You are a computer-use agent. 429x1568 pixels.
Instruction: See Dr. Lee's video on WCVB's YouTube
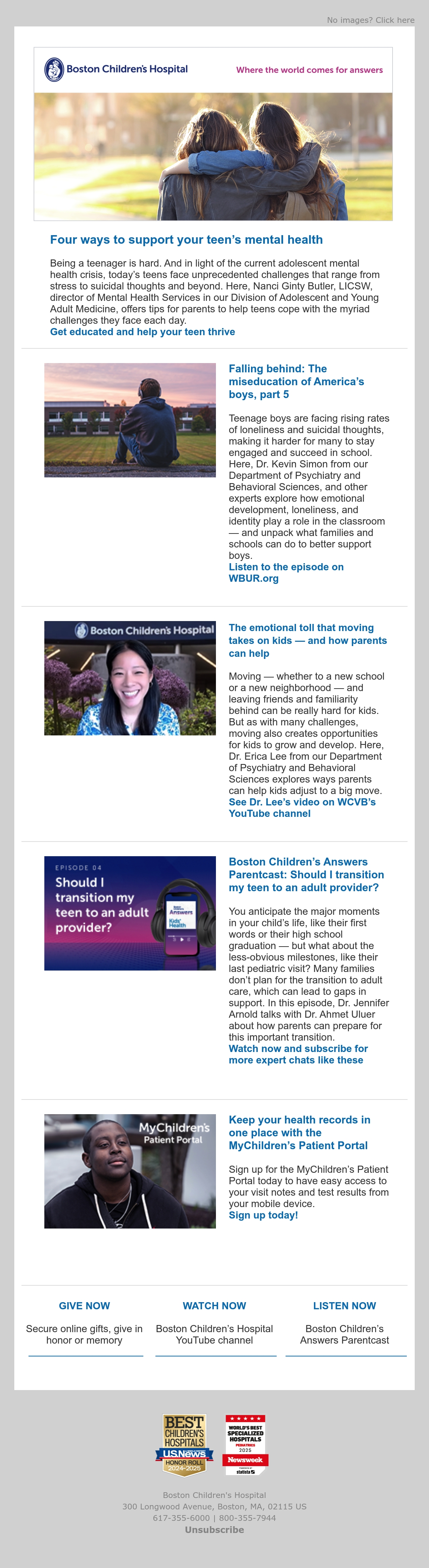(302, 808)
